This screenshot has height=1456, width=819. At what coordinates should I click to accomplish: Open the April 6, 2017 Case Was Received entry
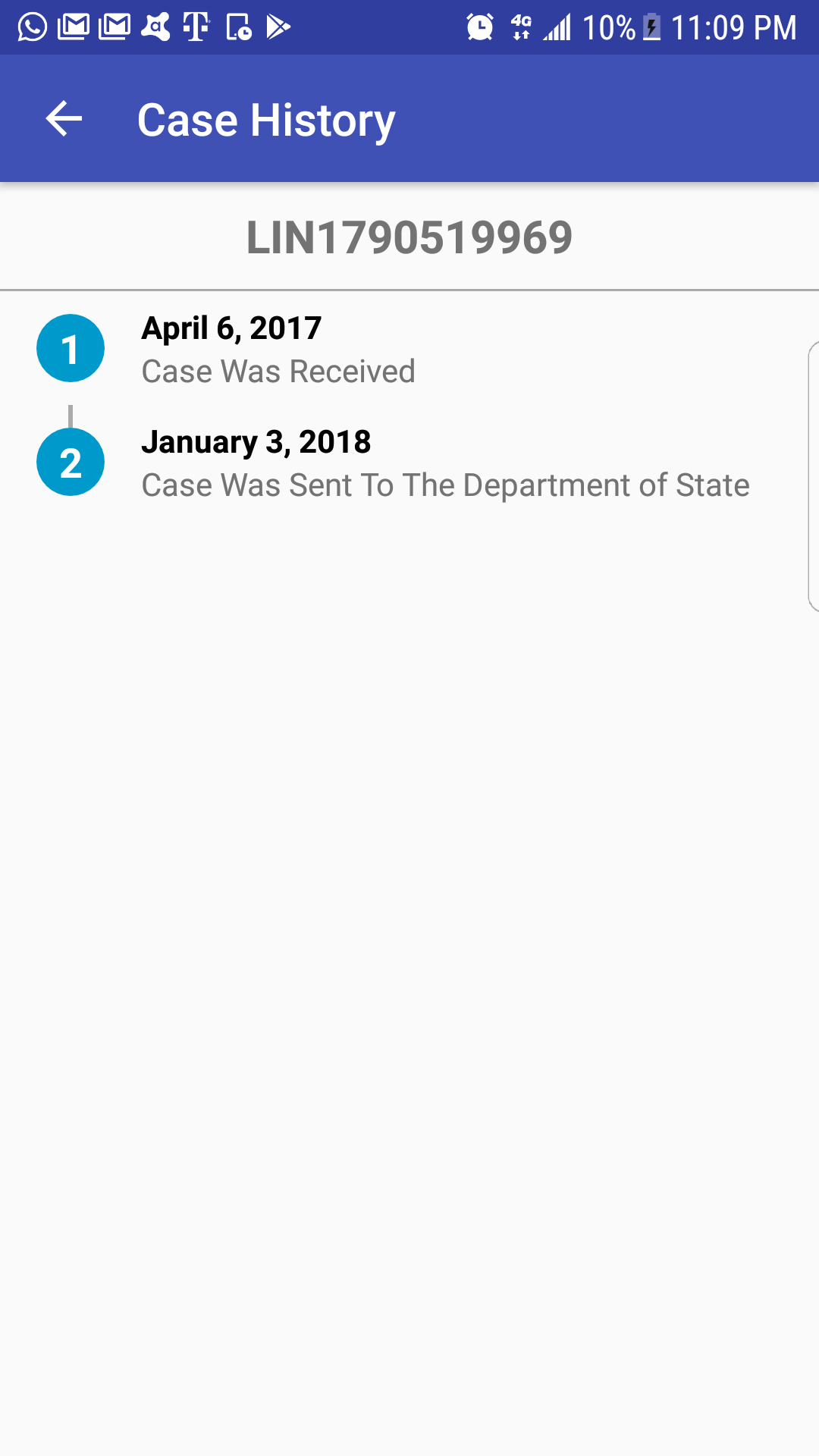tap(409, 349)
